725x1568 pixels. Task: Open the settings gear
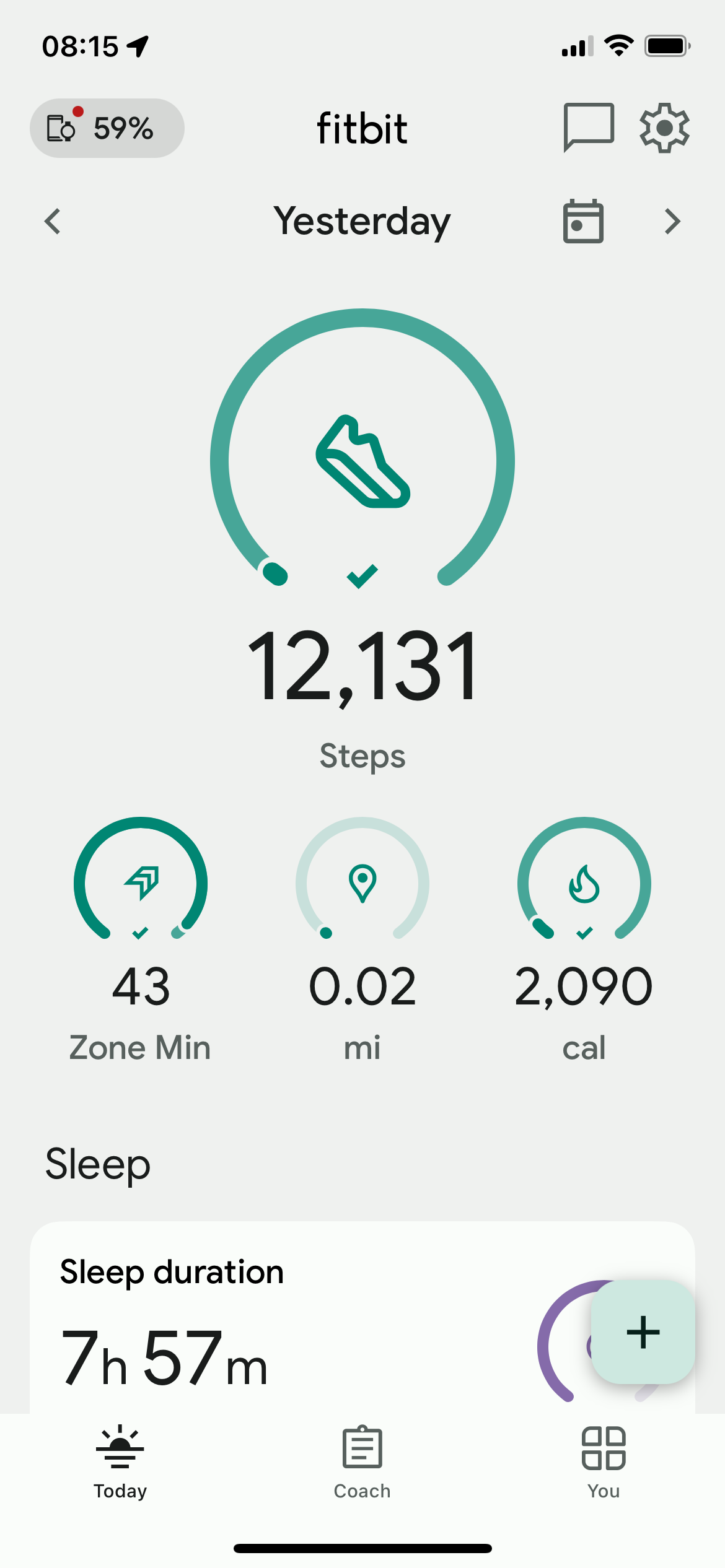(x=664, y=128)
